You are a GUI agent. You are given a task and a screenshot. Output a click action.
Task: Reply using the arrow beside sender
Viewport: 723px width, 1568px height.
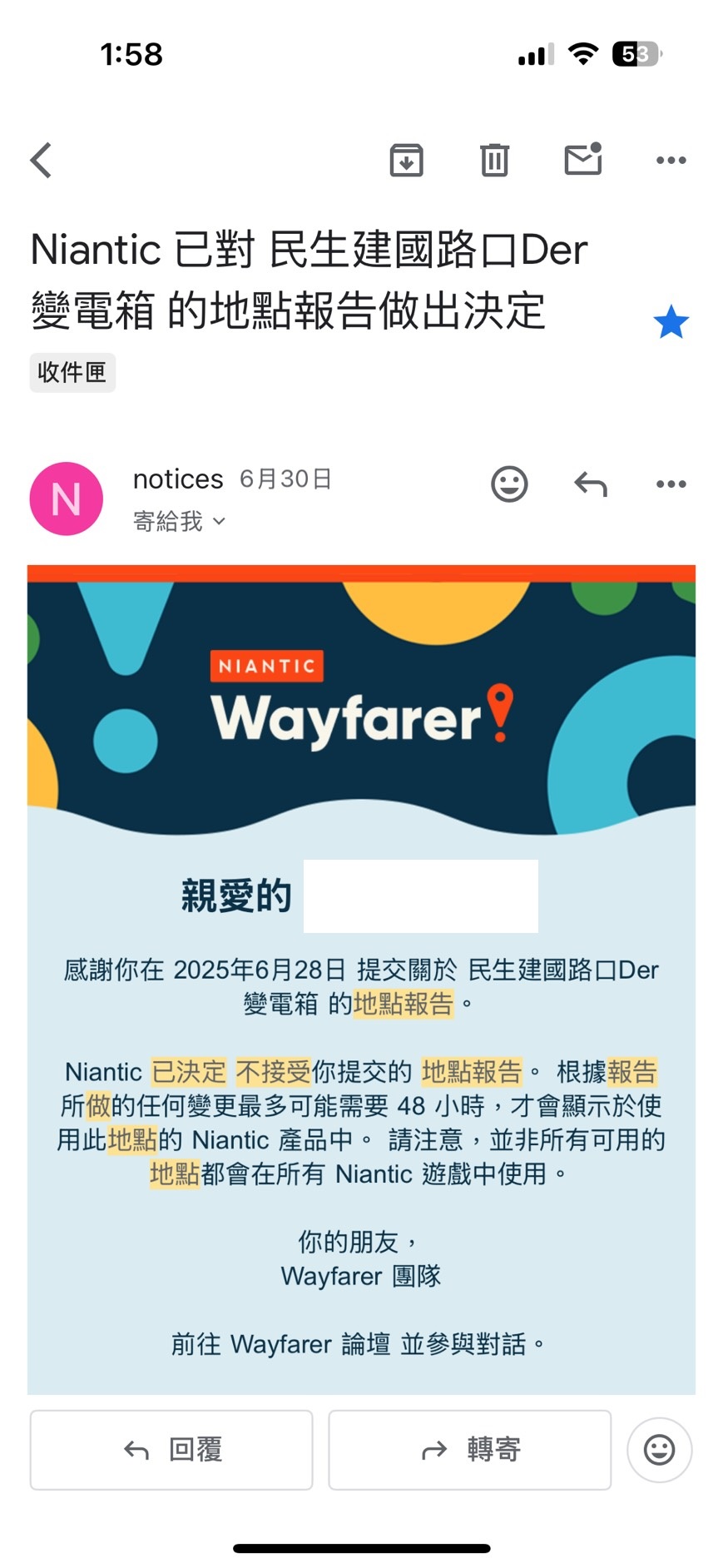point(591,484)
